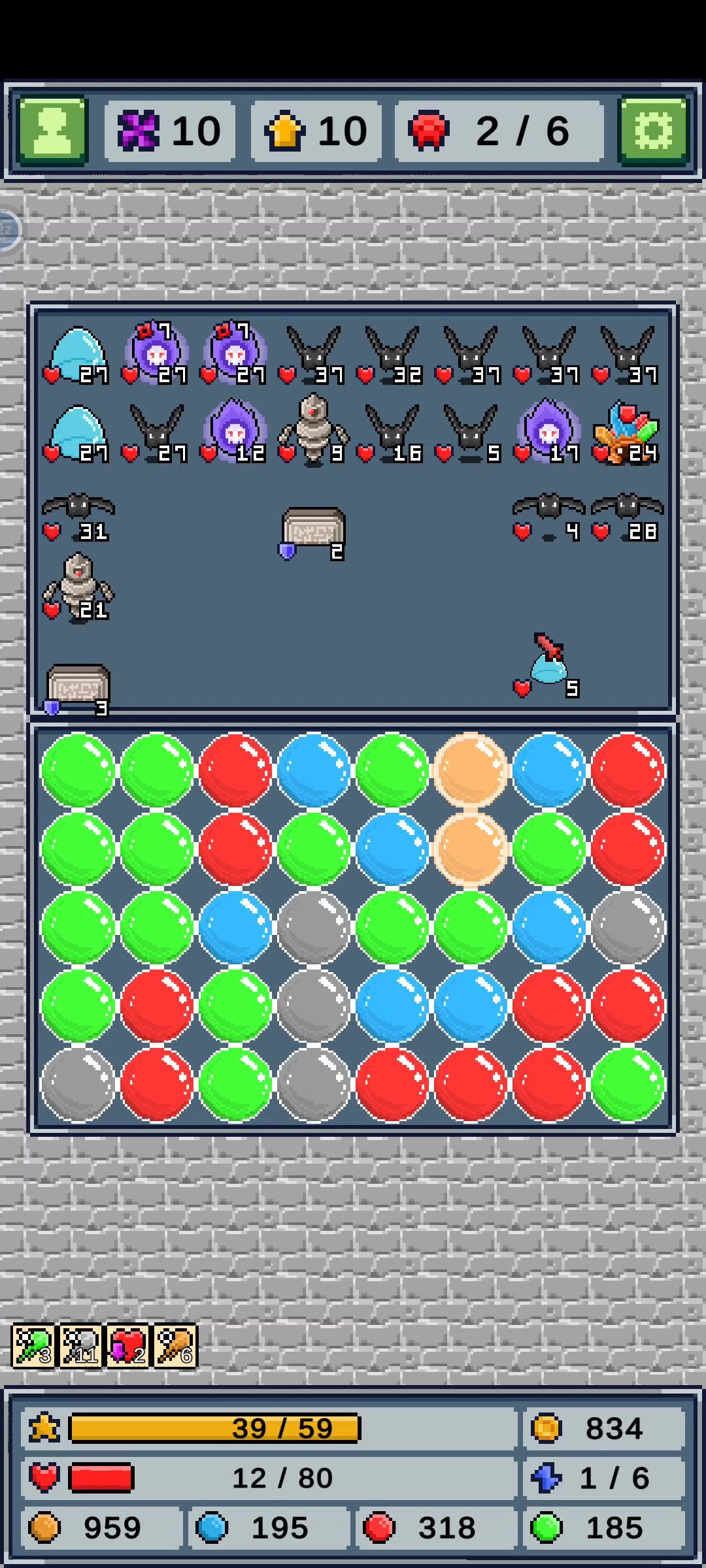The width and height of the screenshot is (706, 1568).
Task: Tap the red orb in the top-right corner of the grid
Action: (628, 770)
